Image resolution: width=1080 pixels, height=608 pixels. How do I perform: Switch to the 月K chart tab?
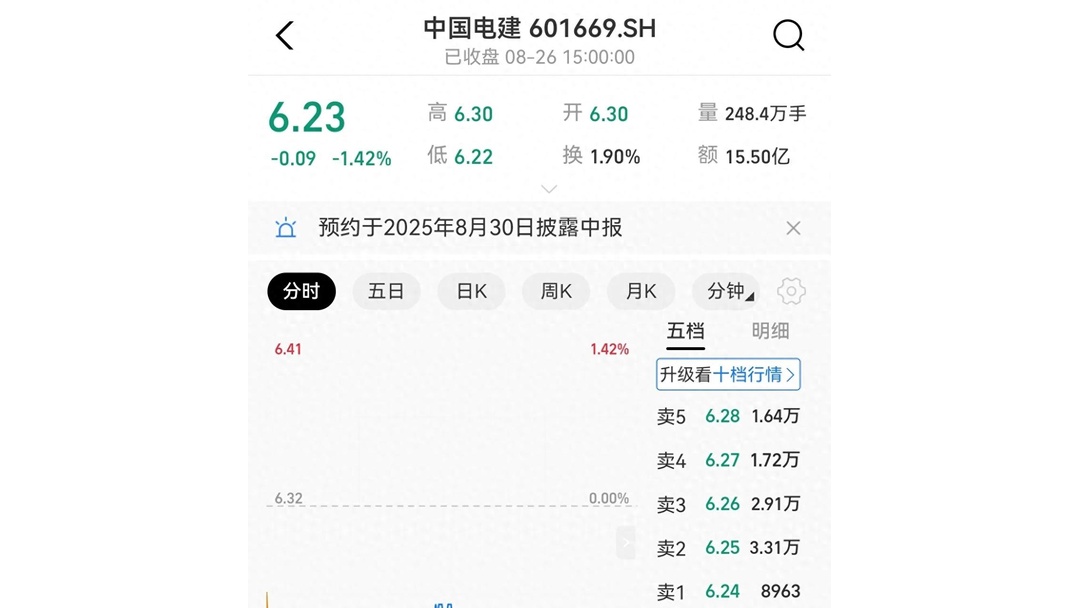coord(641,291)
